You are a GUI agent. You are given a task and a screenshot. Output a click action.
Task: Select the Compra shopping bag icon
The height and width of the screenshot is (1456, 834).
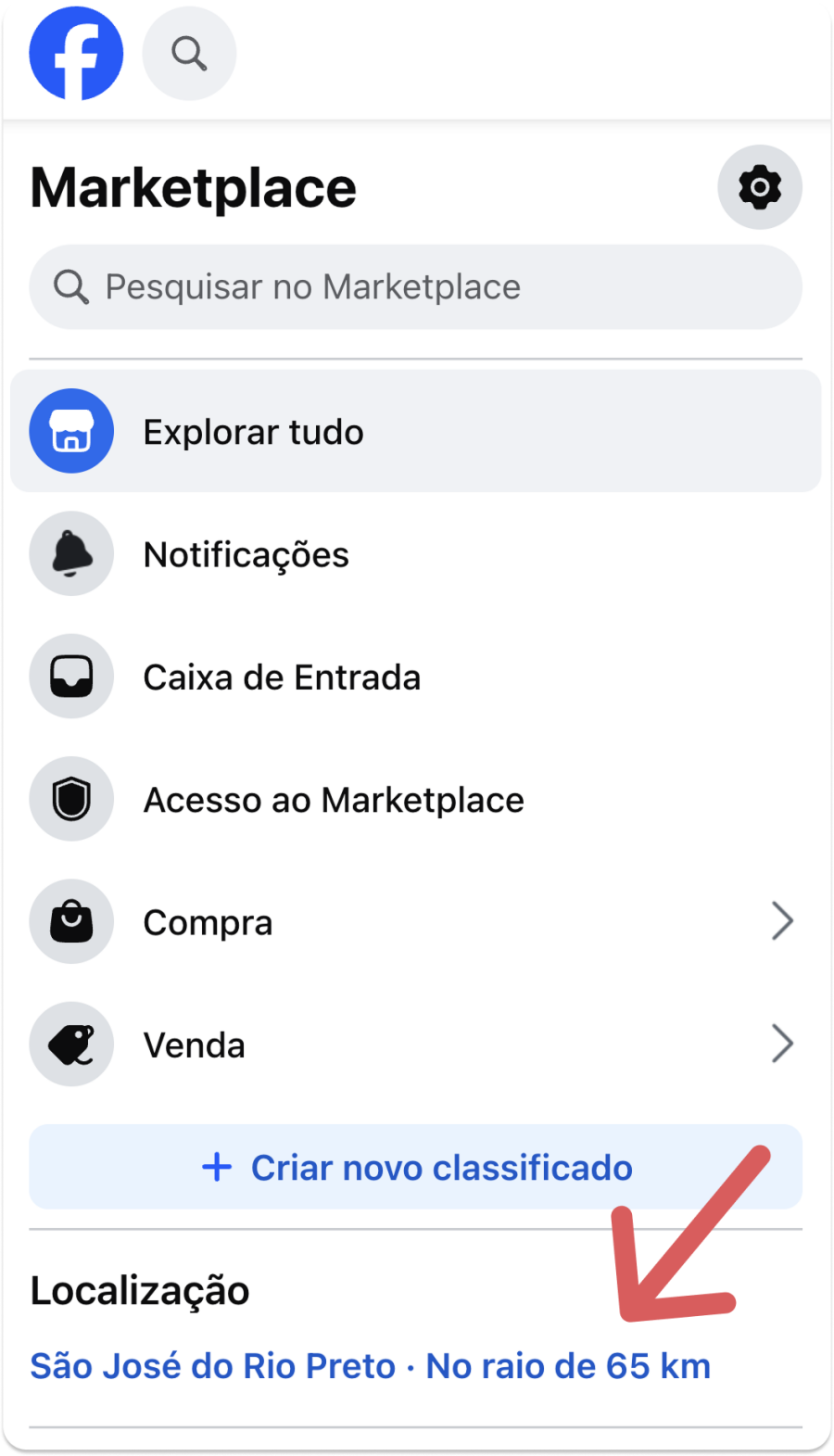click(71, 920)
